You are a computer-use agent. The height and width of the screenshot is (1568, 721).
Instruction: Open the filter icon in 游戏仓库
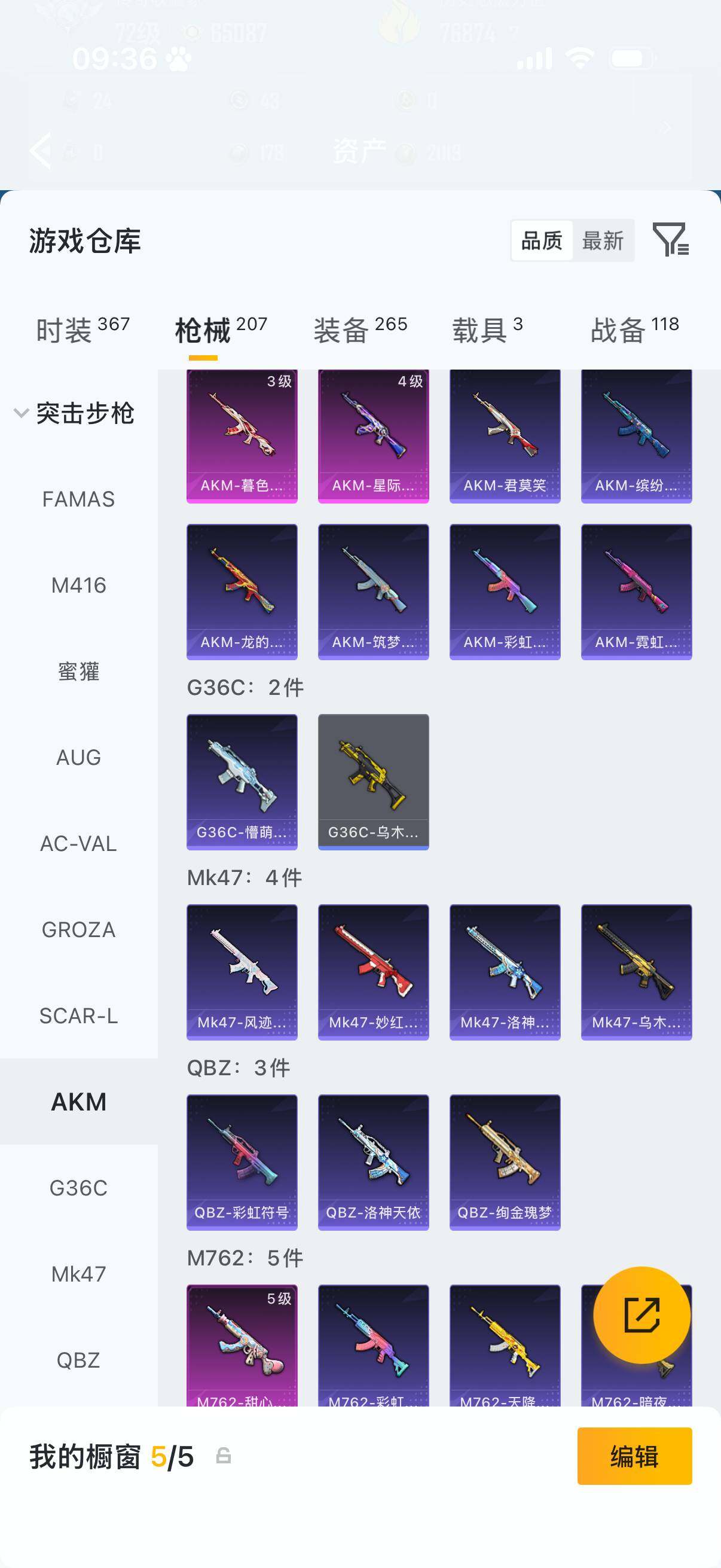(671, 239)
